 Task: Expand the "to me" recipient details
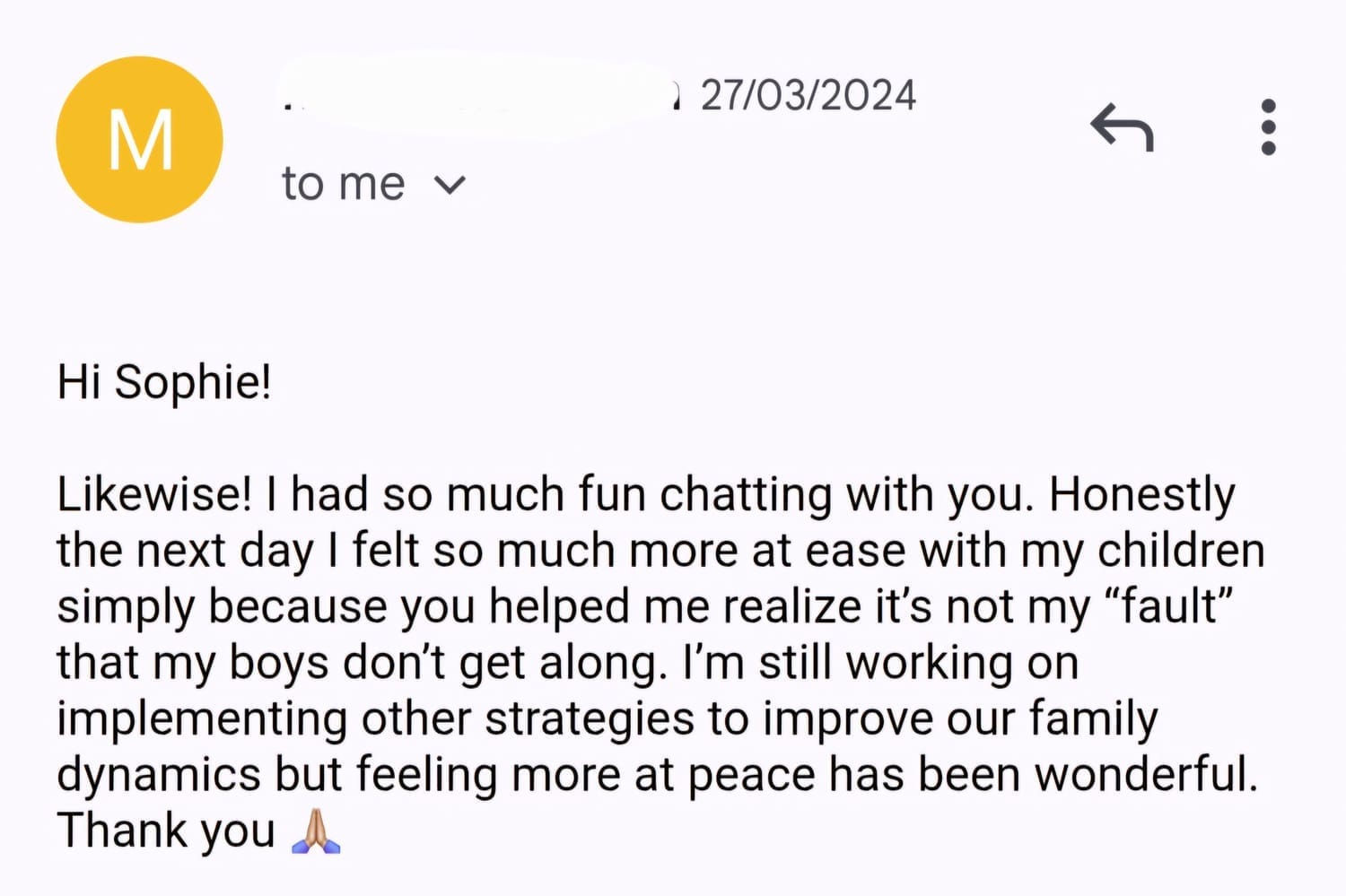(x=373, y=184)
